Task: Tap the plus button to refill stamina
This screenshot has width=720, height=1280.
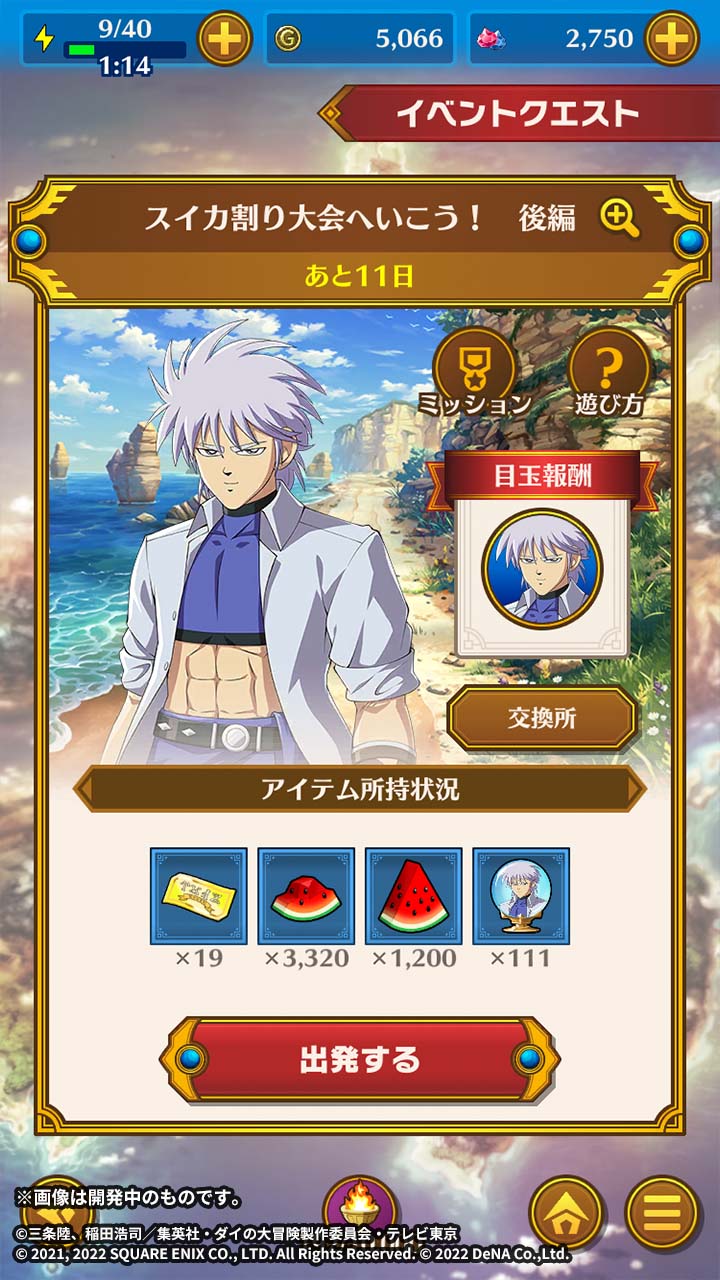Action: coord(224,39)
